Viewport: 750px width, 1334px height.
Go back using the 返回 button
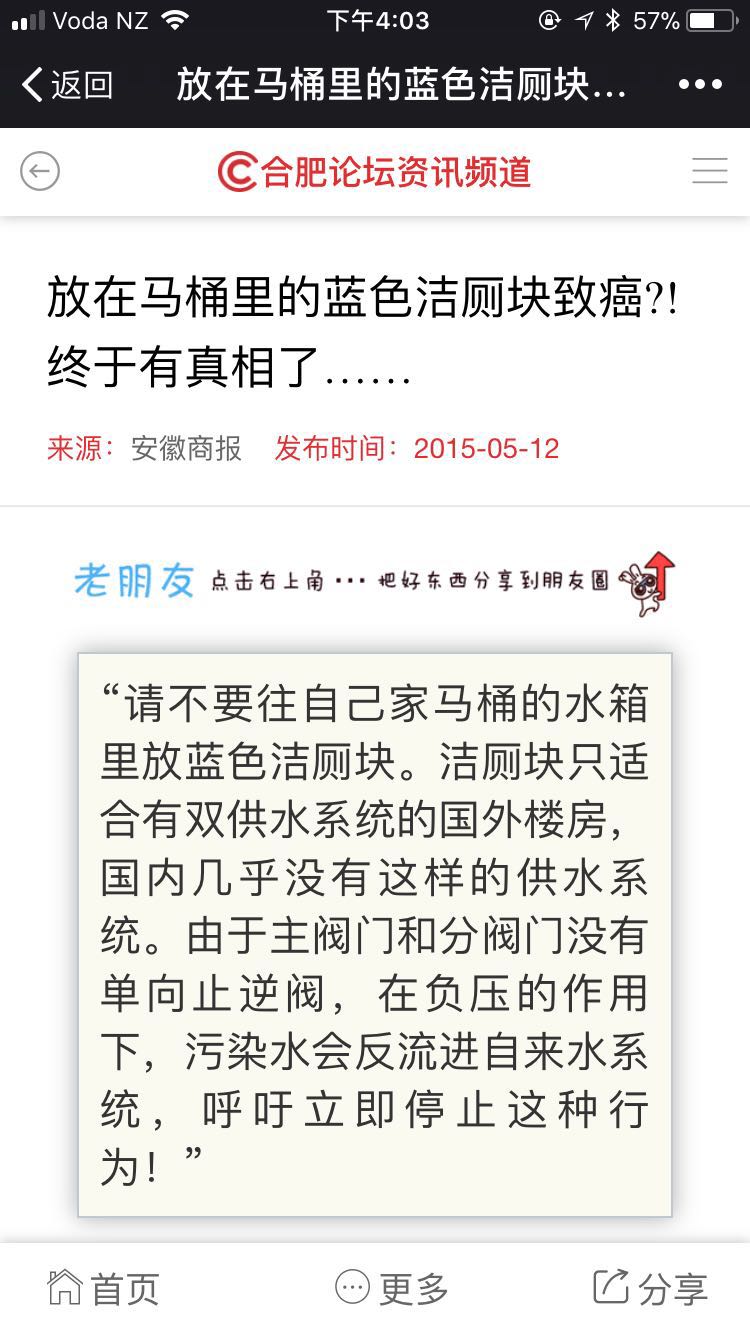(x=66, y=86)
